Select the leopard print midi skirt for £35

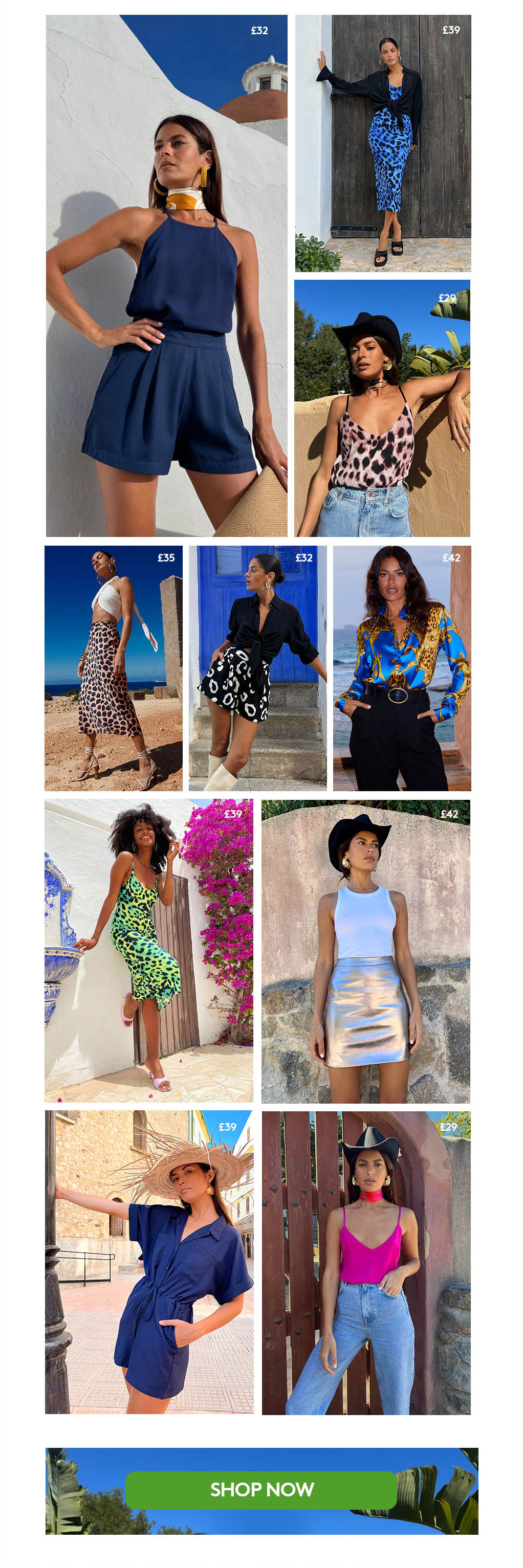(113, 668)
